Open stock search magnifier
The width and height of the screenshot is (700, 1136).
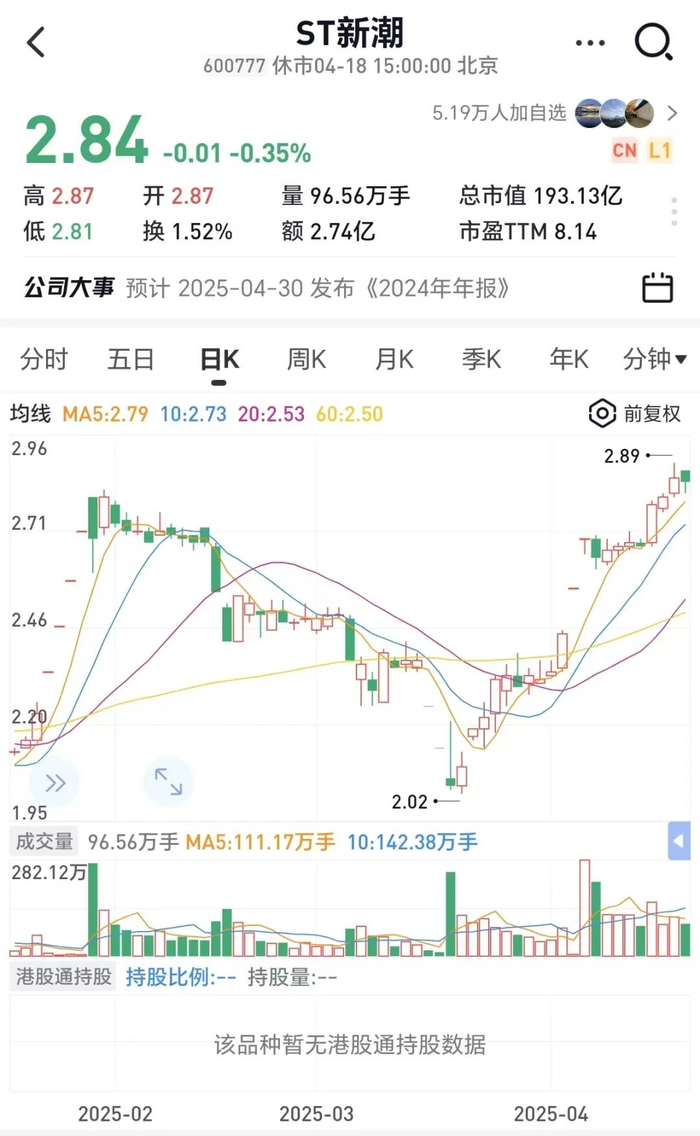654,42
